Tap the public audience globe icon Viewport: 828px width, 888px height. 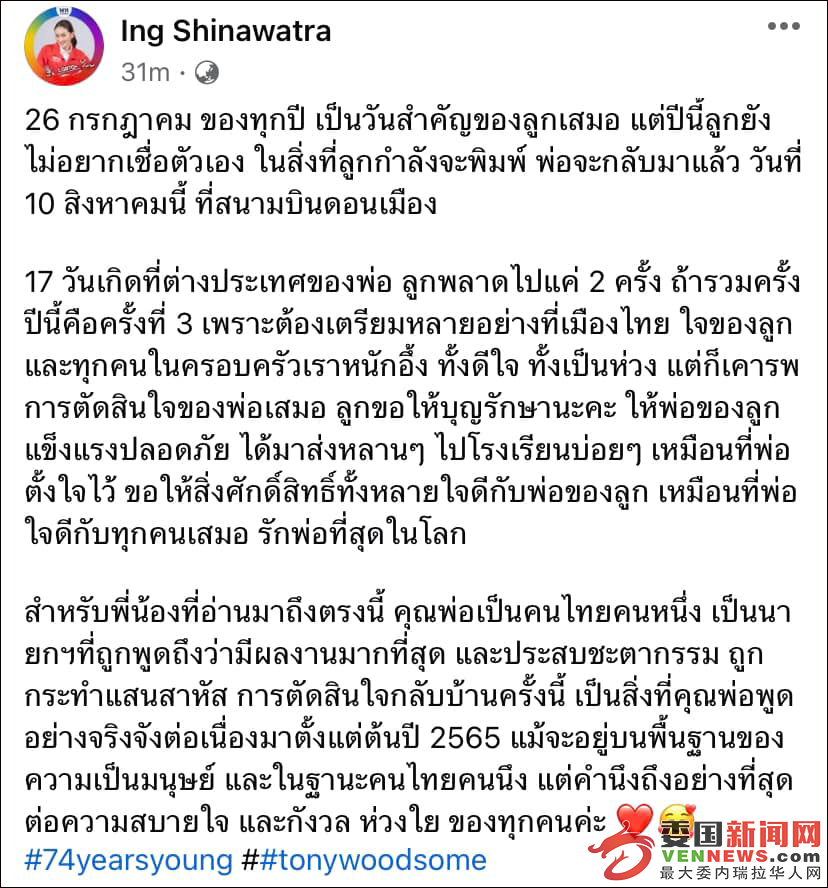(206, 72)
